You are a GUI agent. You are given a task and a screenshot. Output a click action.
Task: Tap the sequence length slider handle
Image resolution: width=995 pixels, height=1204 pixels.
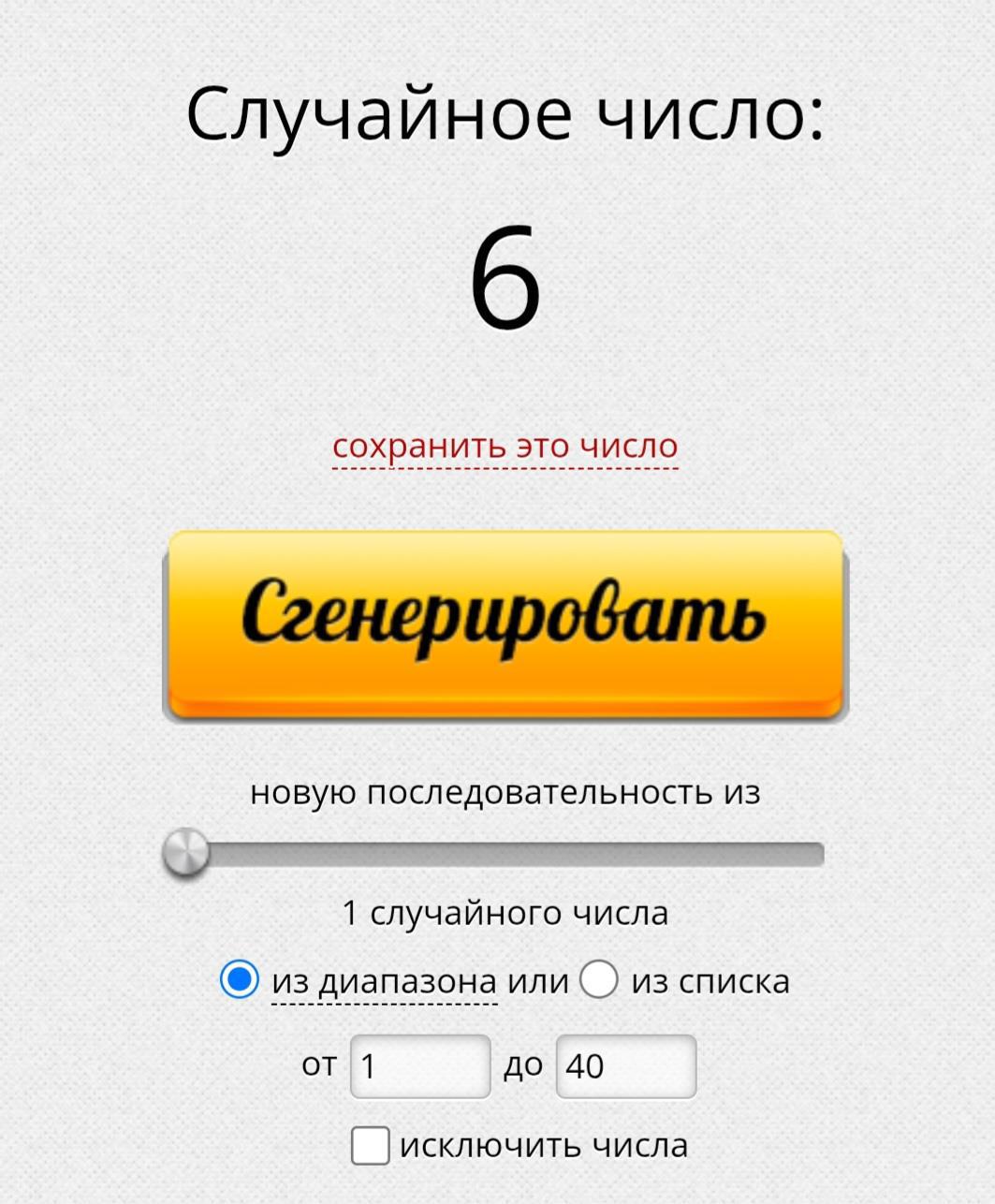point(186,853)
